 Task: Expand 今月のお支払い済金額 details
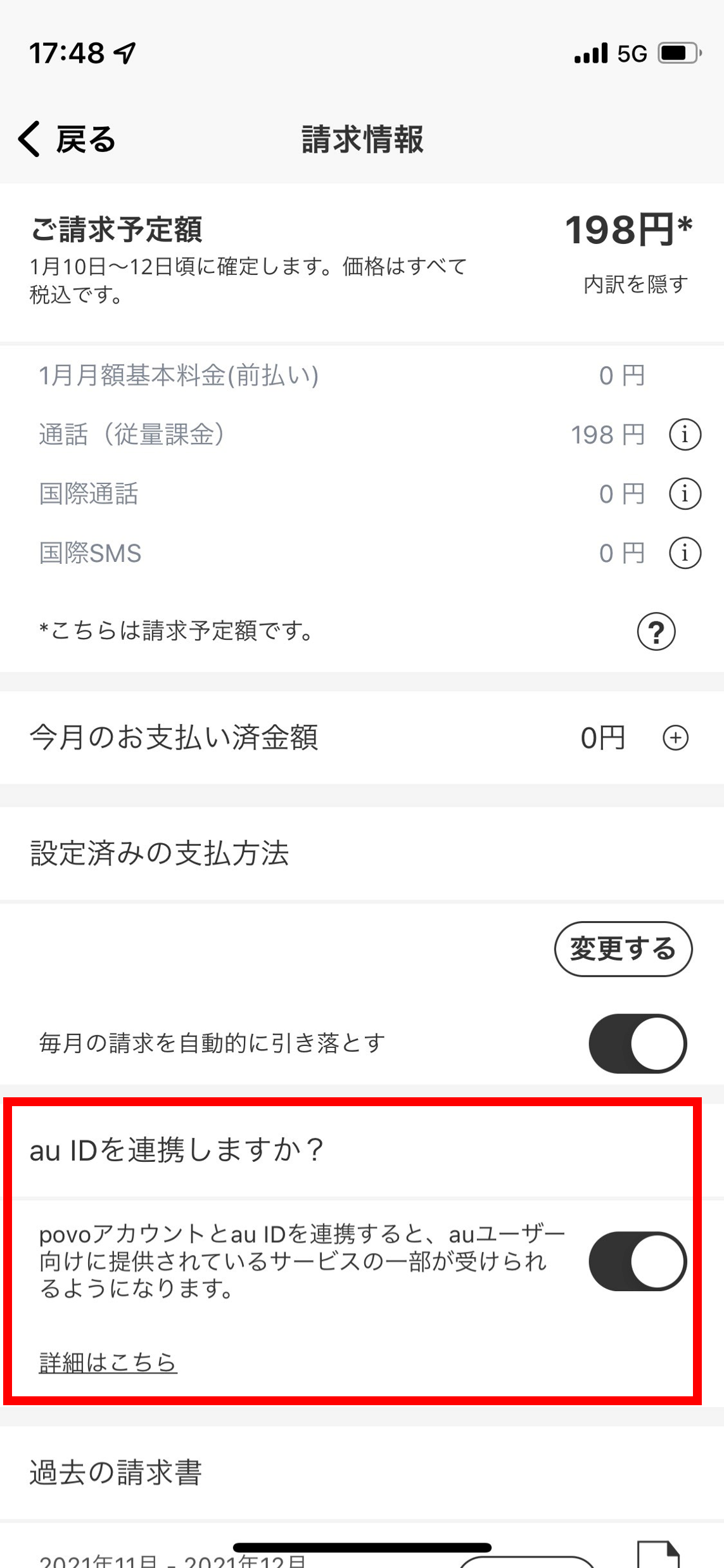(x=675, y=738)
